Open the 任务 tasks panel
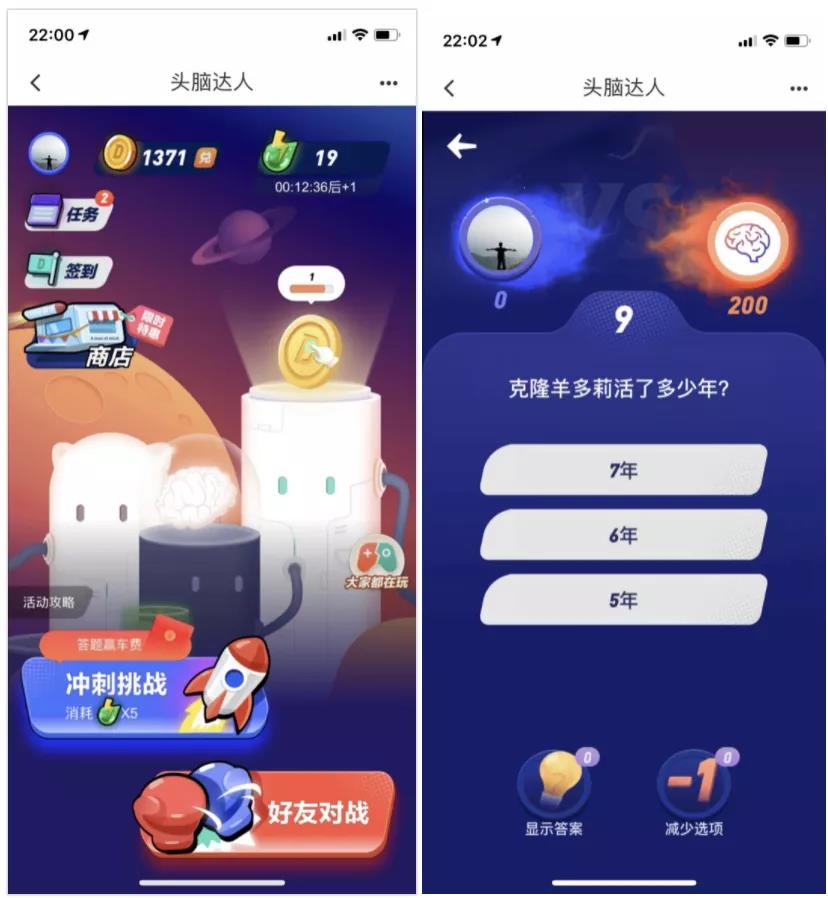 68,211
